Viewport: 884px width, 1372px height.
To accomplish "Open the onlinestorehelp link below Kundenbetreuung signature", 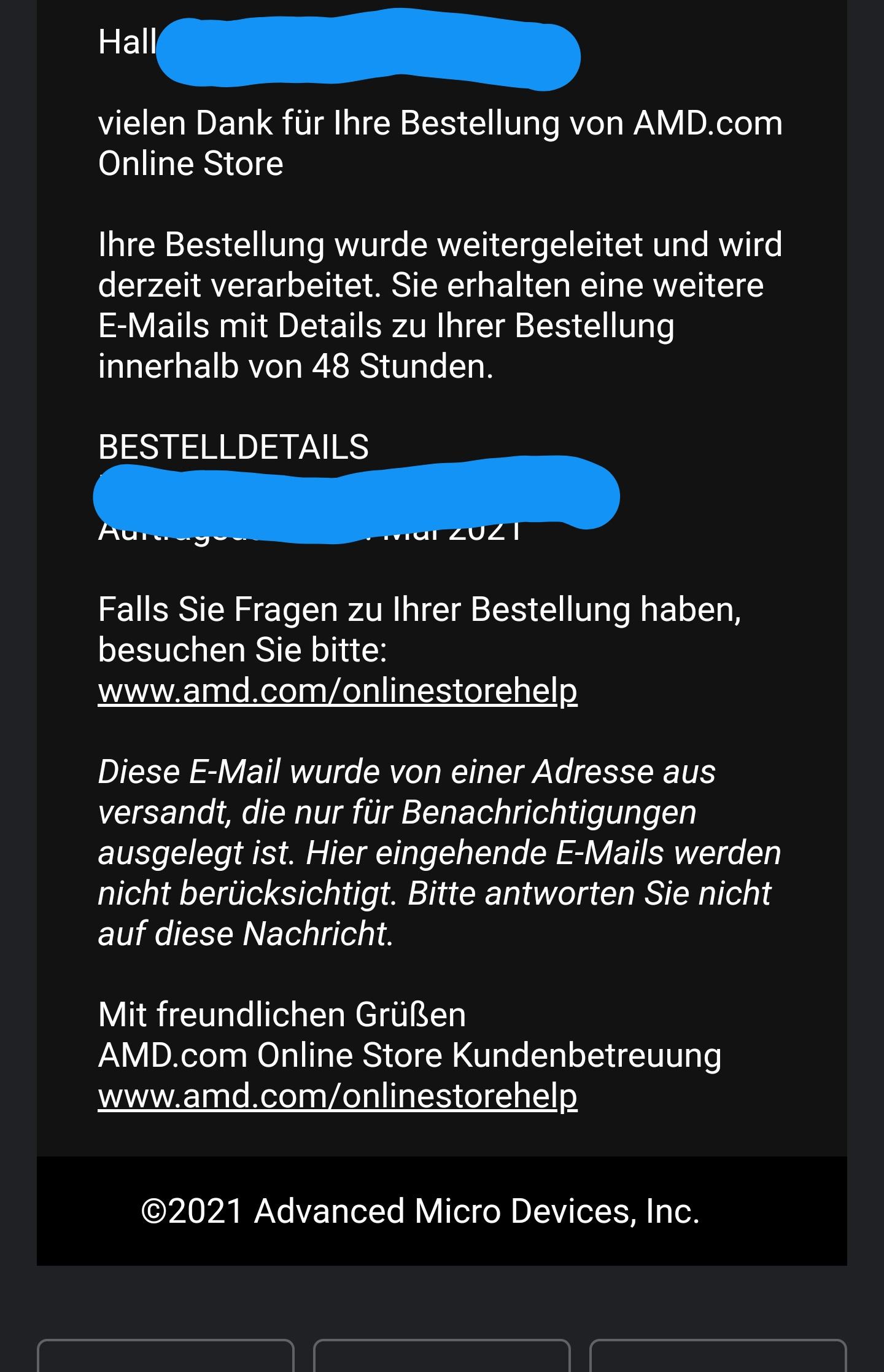I will point(338,1096).
